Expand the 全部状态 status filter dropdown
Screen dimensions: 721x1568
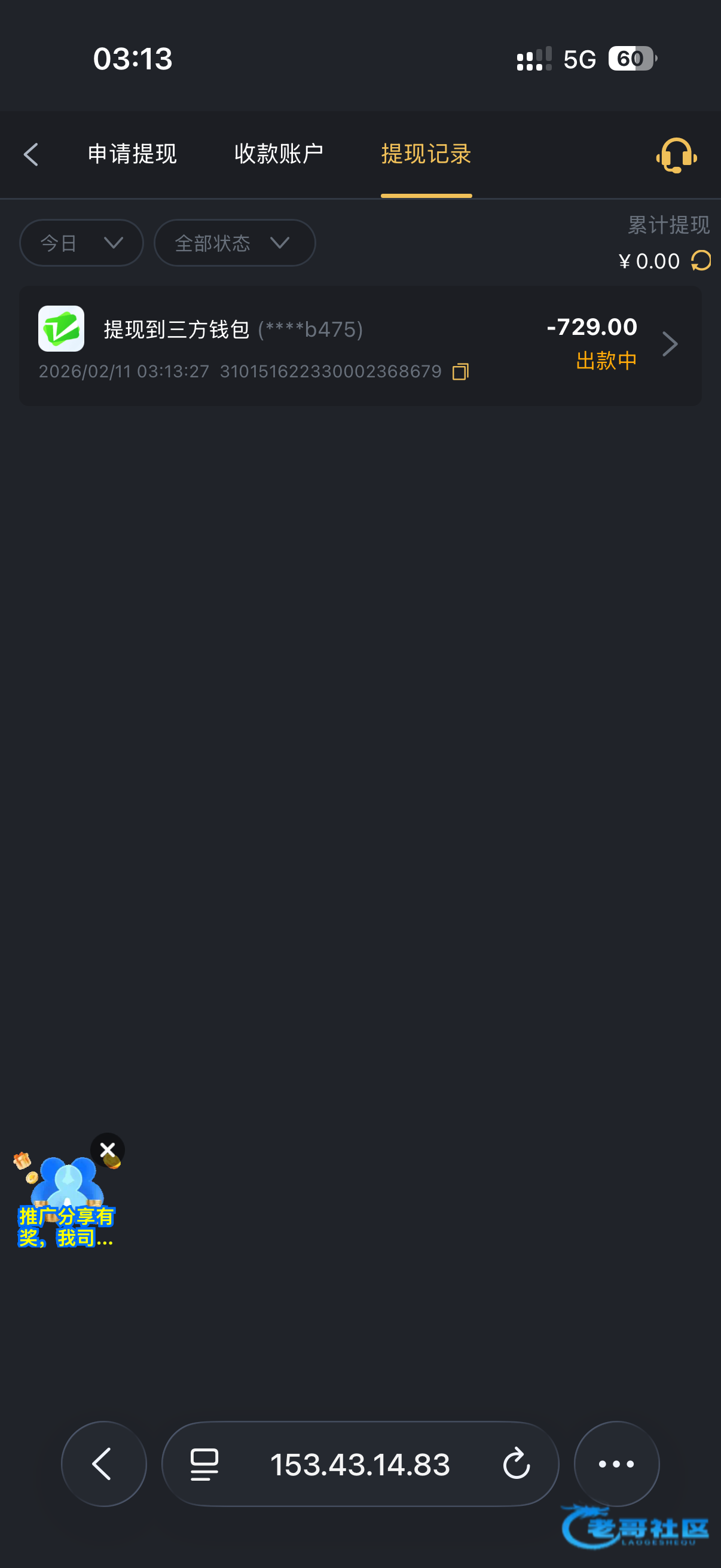tap(235, 243)
